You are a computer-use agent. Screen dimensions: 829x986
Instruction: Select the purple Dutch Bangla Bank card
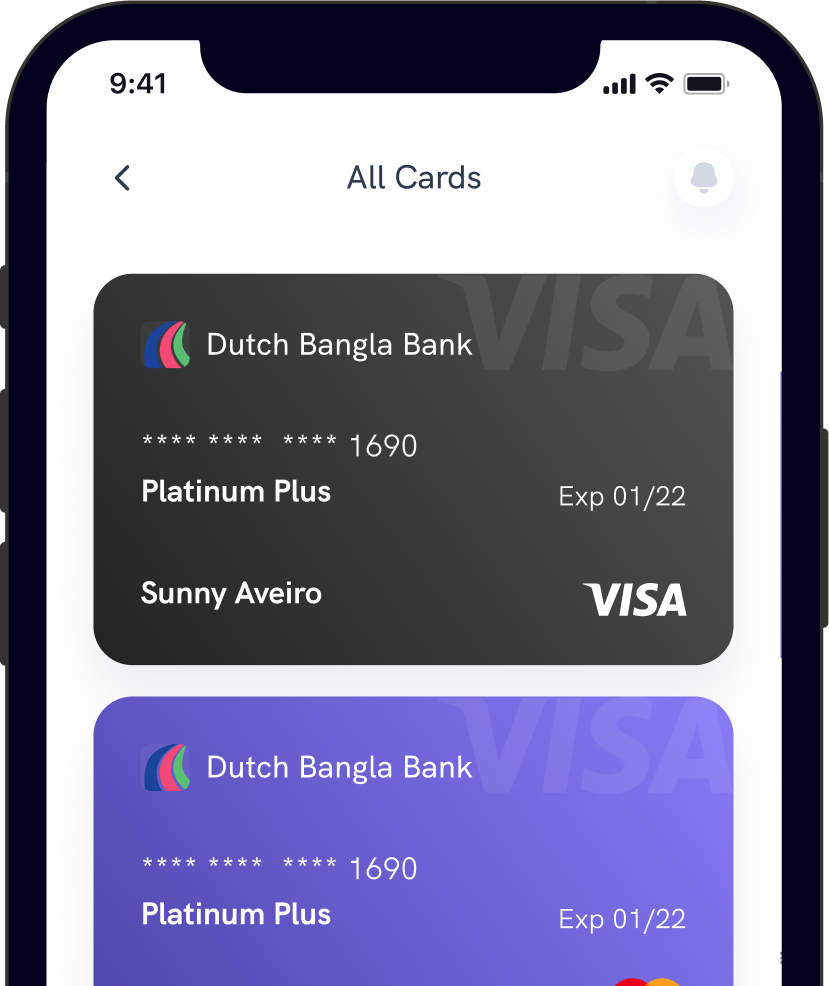click(413, 840)
